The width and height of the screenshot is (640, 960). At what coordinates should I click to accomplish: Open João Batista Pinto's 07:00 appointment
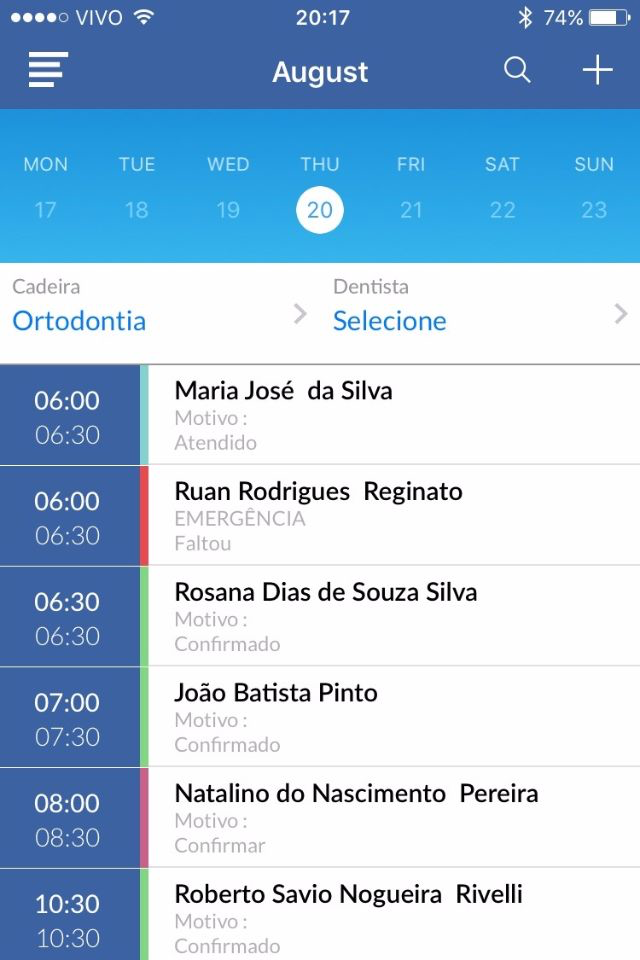pos(390,717)
